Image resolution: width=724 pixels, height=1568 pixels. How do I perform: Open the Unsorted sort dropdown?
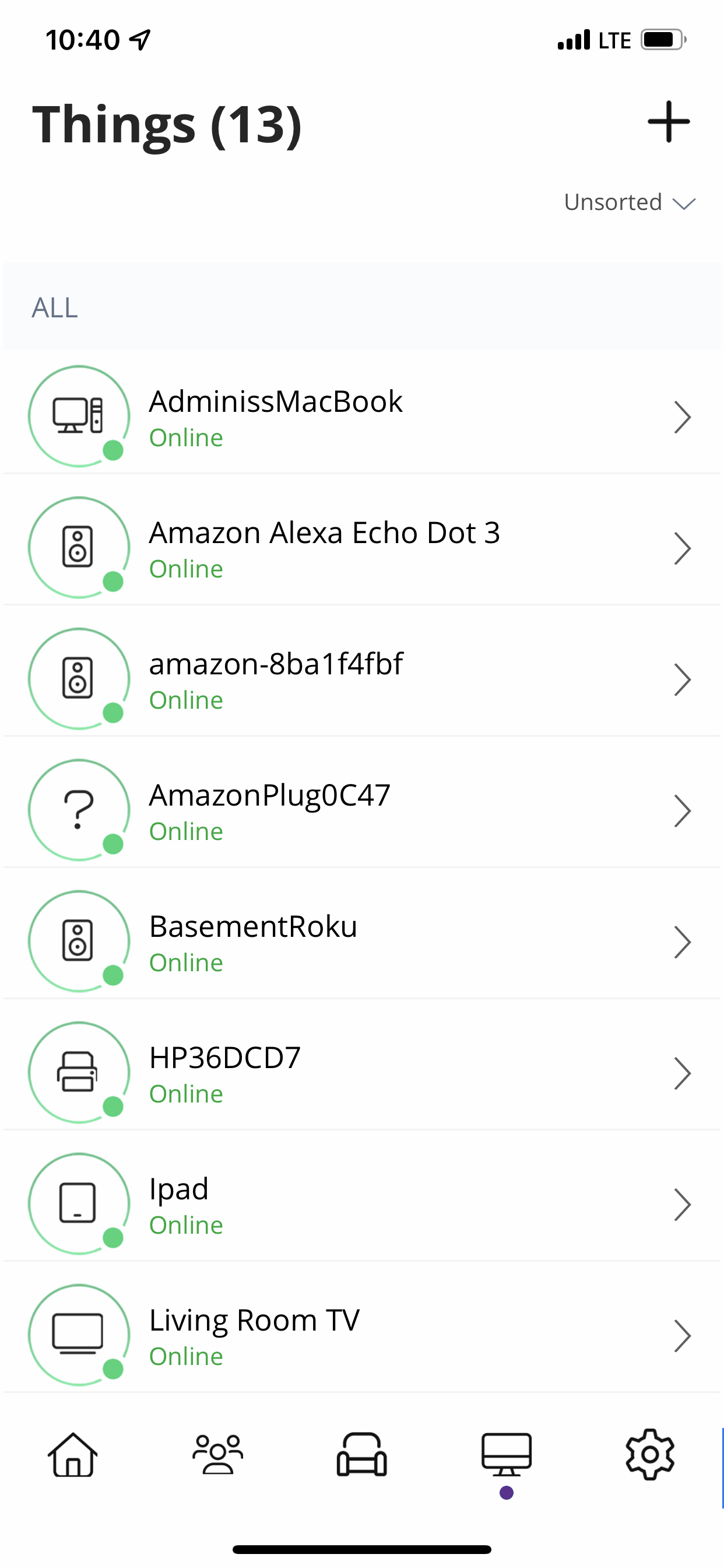pyautogui.click(x=629, y=202)
